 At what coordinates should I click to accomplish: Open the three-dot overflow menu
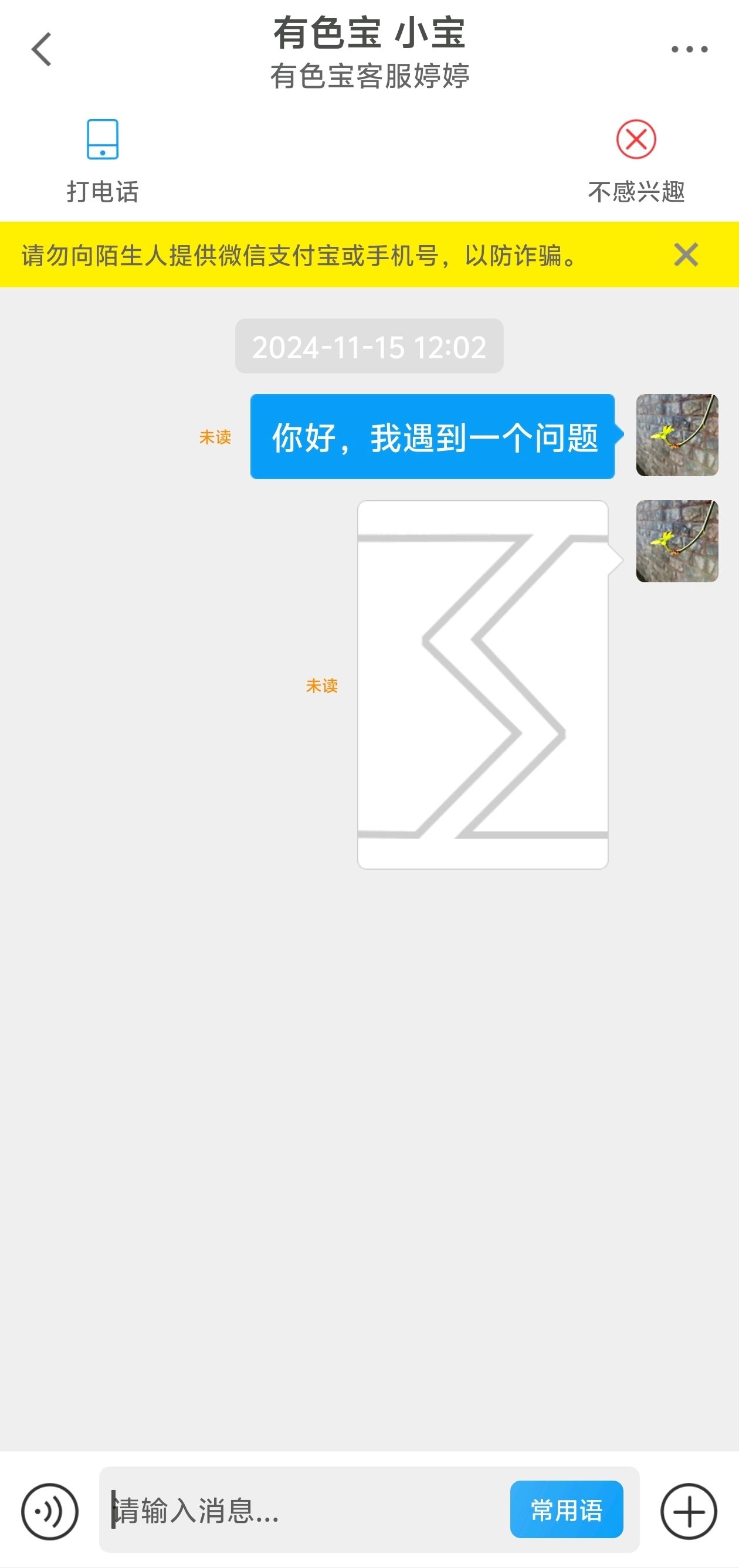click(x=689, y=49)
